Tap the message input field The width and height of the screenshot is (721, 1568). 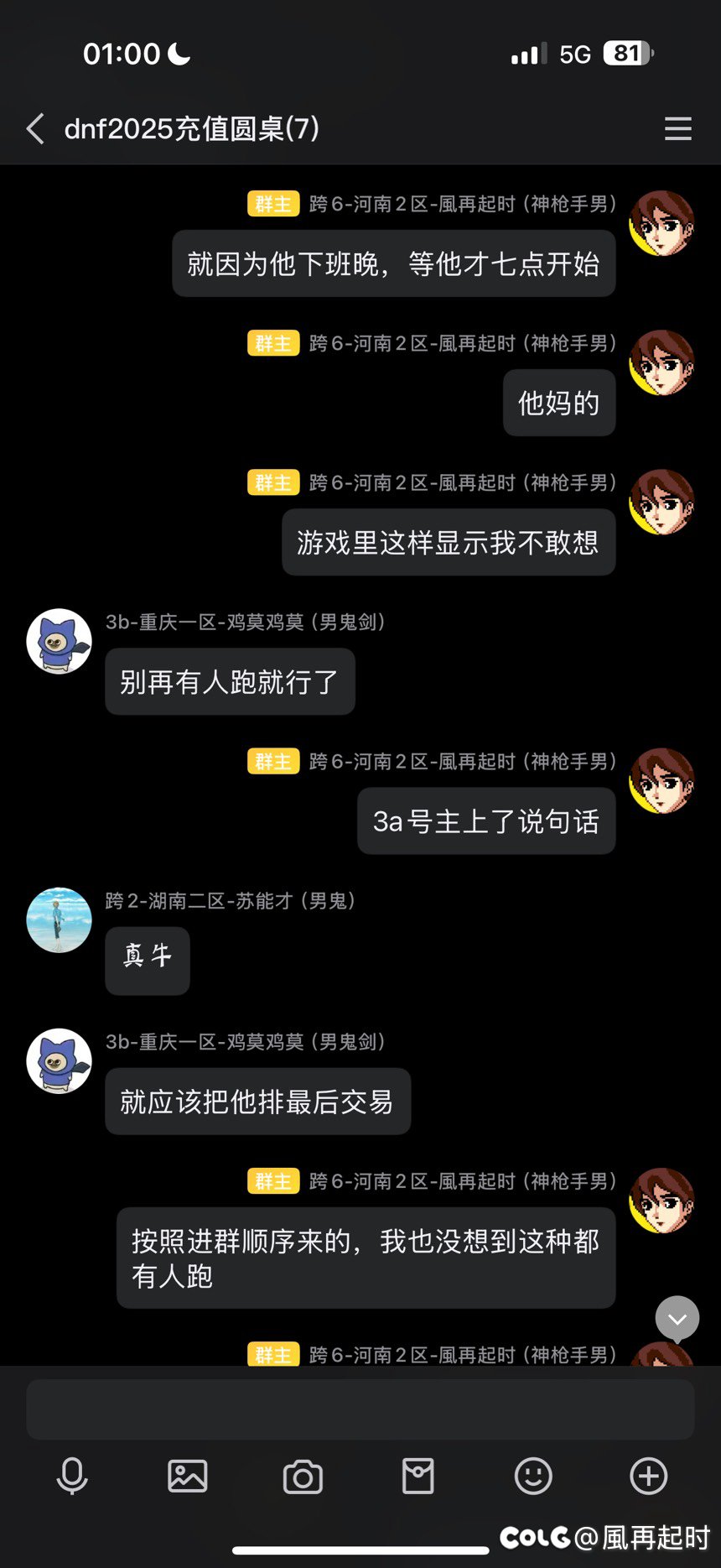[x=360, y=1409]
